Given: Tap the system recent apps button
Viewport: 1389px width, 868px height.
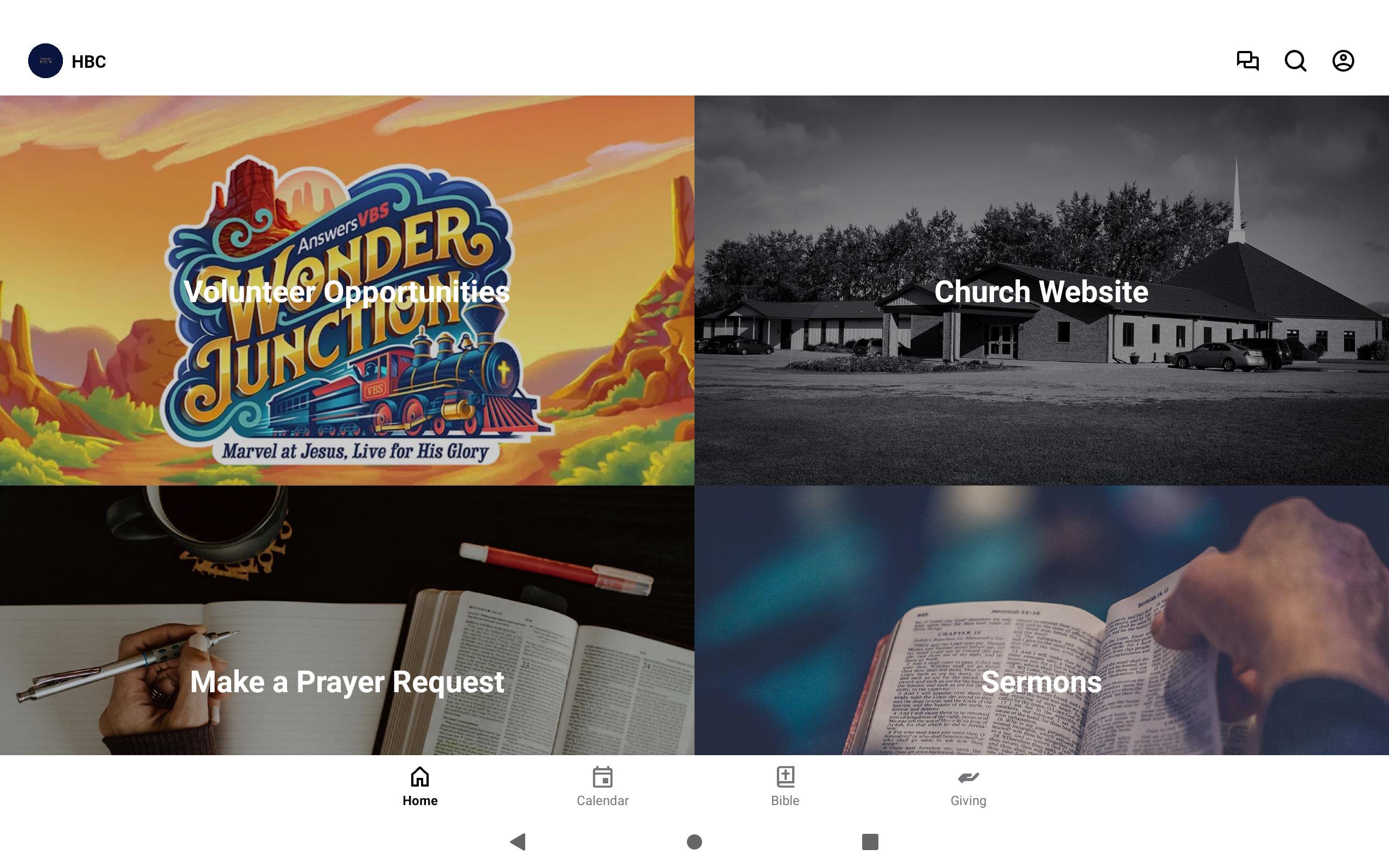Looking at the screenshot, I should pyautogui.click(x=870, y=841).
